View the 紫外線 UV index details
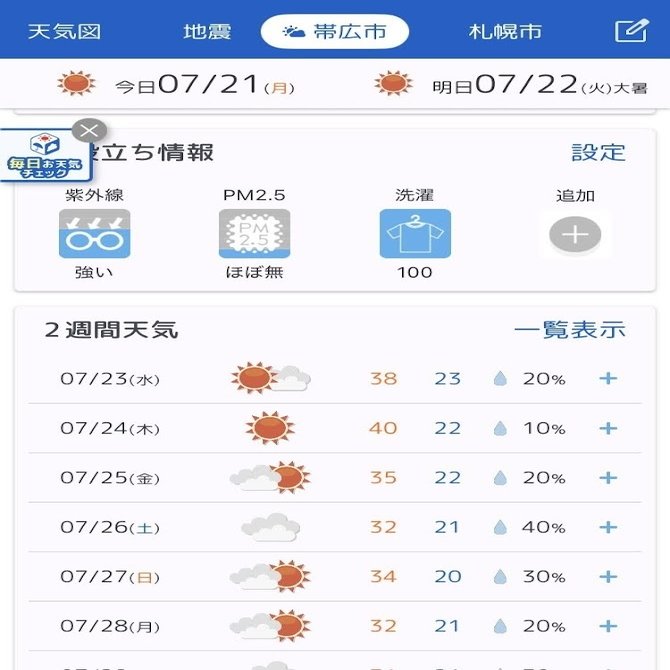Image resolution: width=670 pixels, height=670 pixels. coord(94,234)
